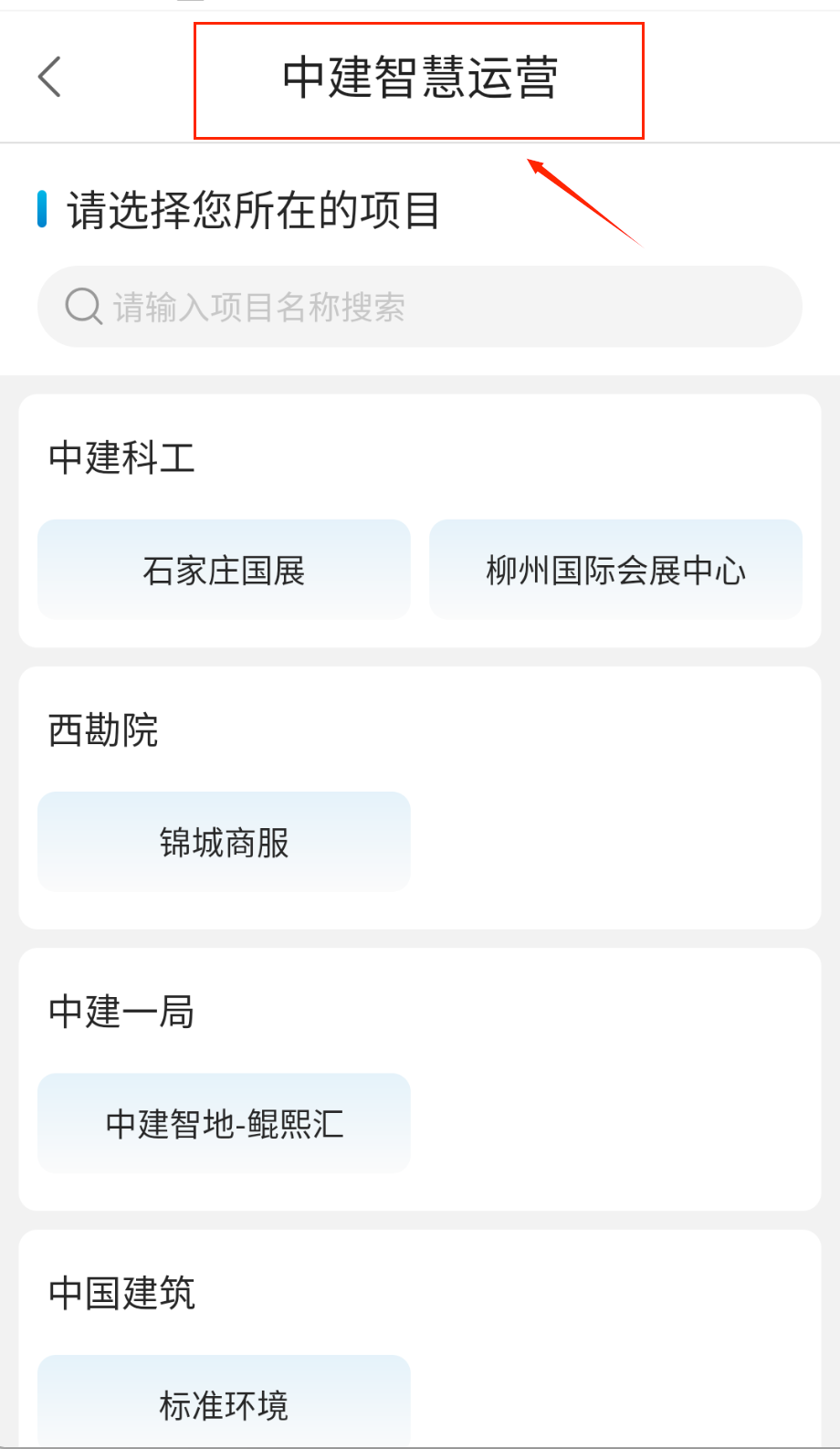Go back using the top-left arrow
Image resolution: width=840 pixels, height=1449 pixels.
tap(50, 77)
